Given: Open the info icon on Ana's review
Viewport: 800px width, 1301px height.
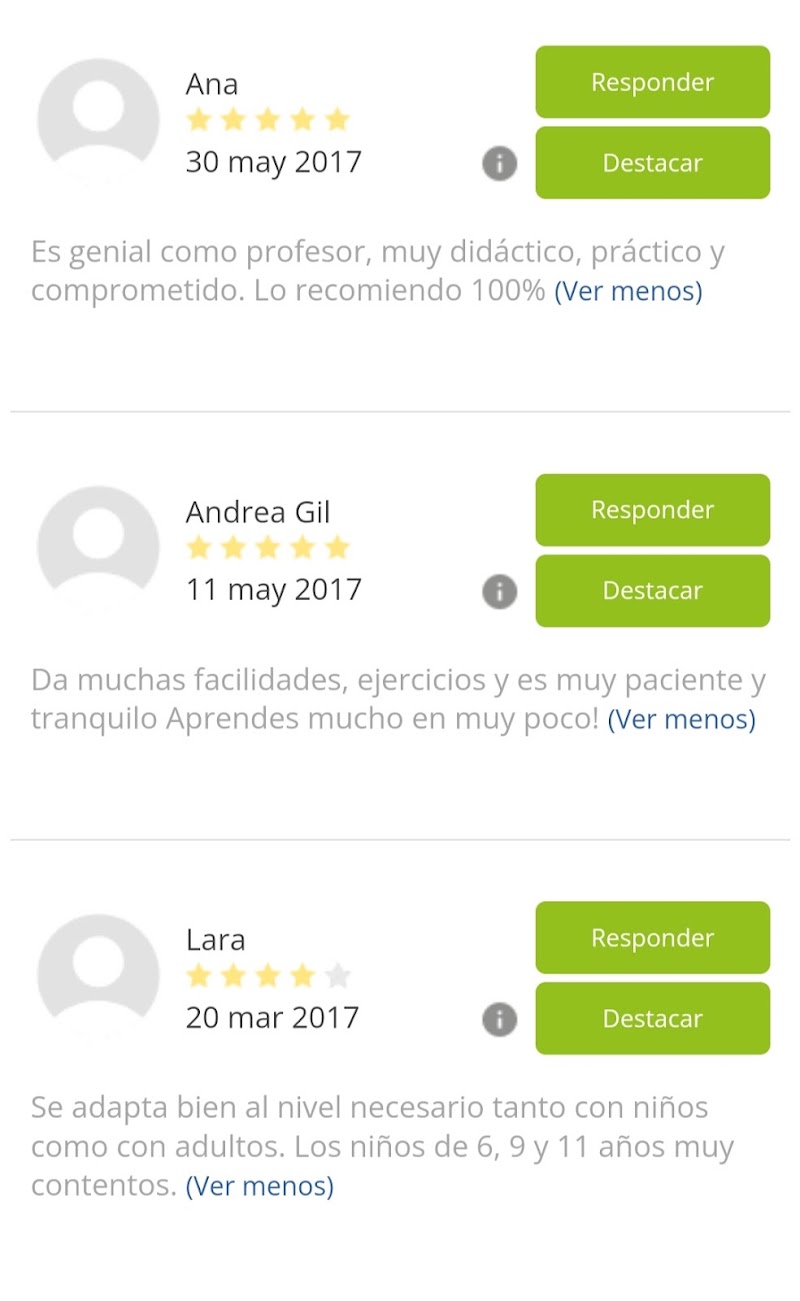Looking at the screenshot, I should pos(500,164).
